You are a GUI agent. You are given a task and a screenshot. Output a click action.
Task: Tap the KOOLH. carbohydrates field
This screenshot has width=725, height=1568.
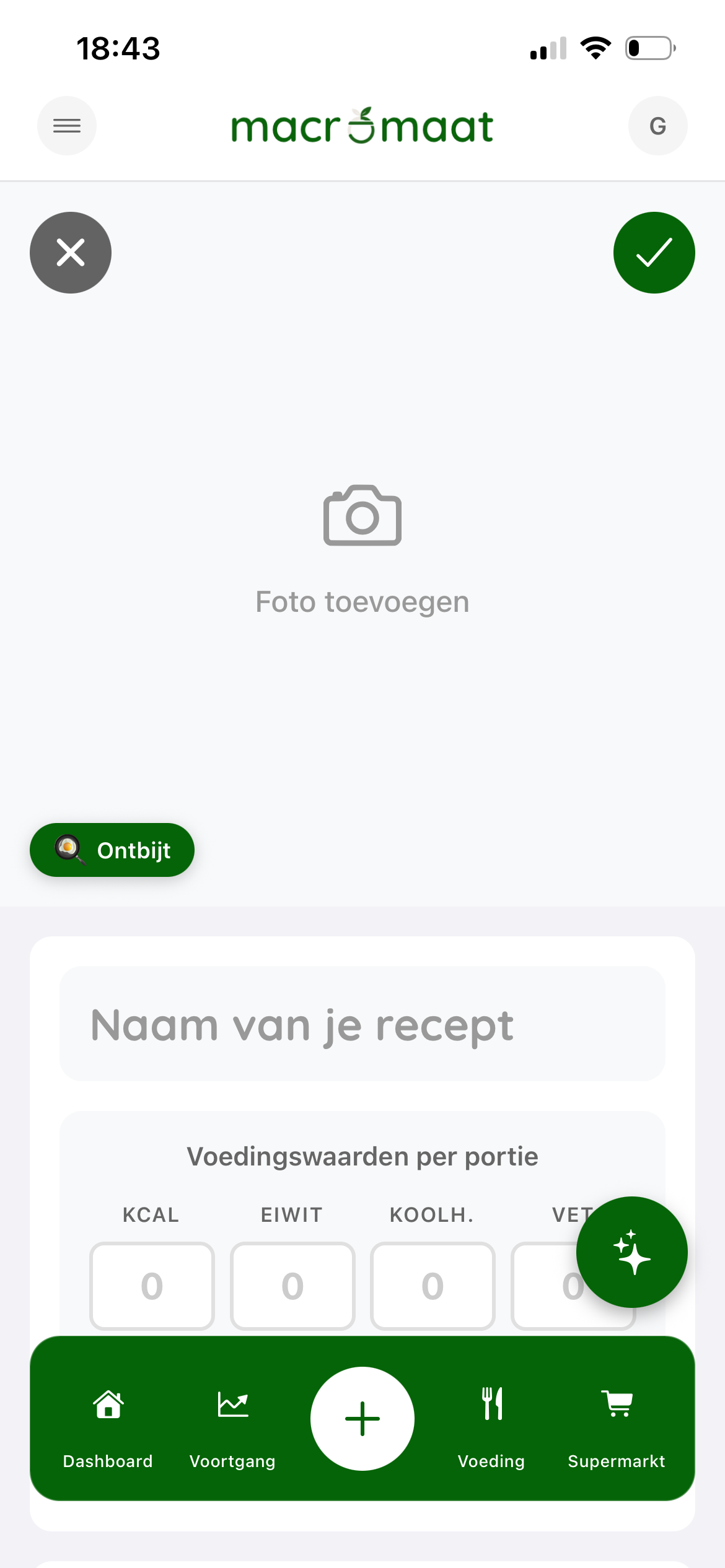pyautogui.click(x=432, y=1286)
